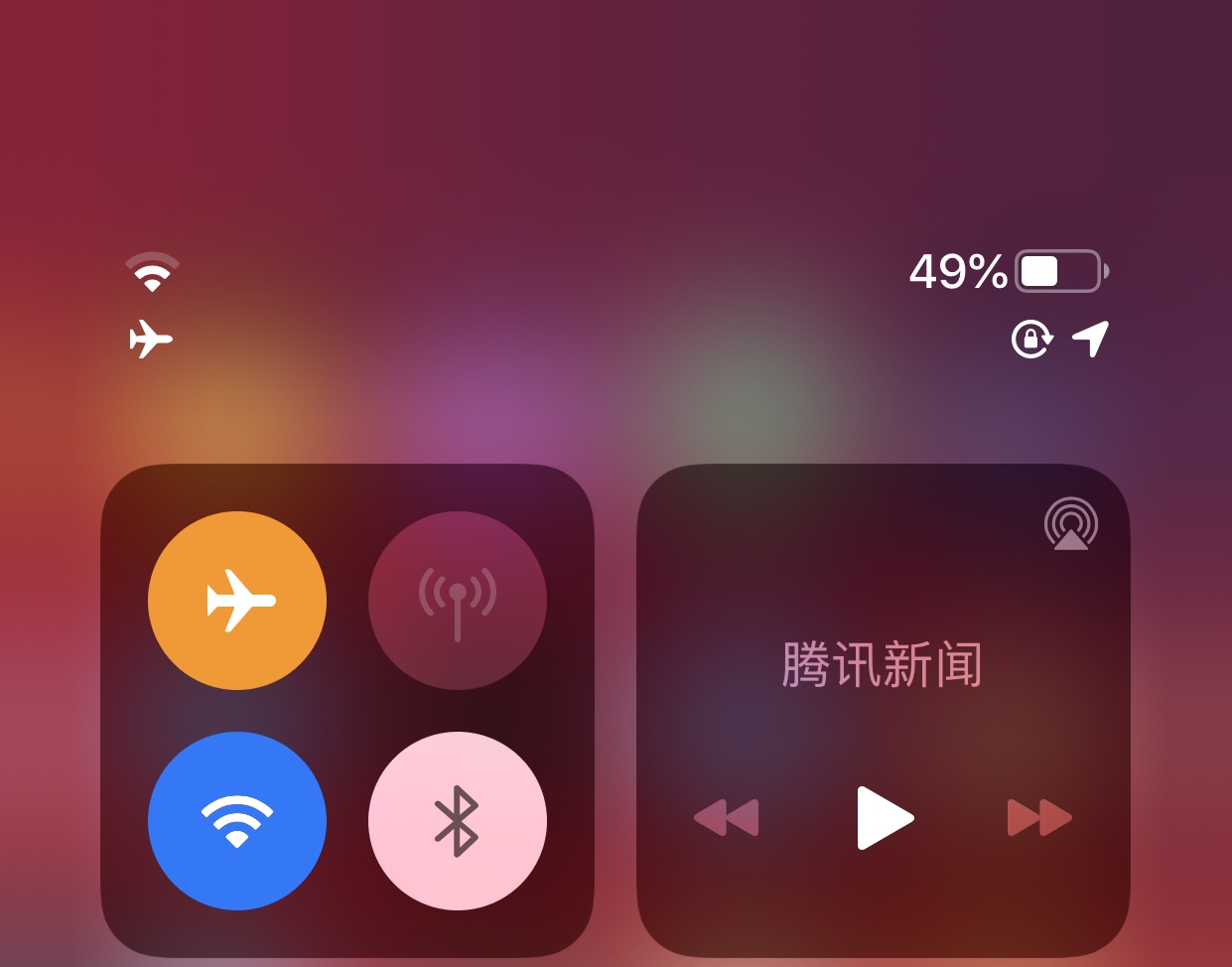The width and height of the screenshot is (1232, 967).
Task: Disable Wi-Fi from the connectivity panel
Action: pyautogui.click(x=236, y=821)
